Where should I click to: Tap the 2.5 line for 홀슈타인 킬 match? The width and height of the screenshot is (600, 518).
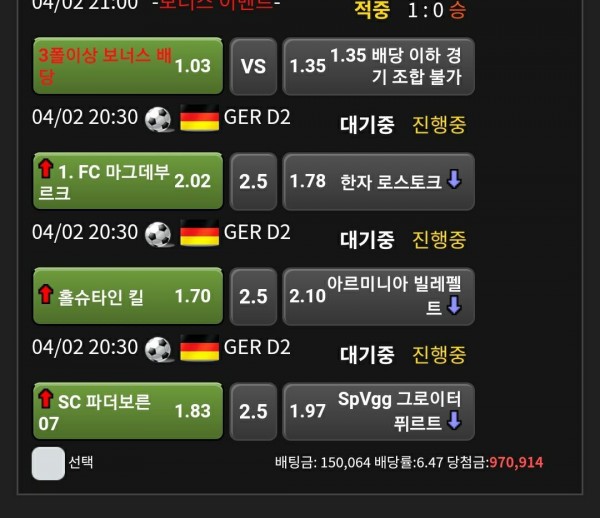(x=254, y=296)
